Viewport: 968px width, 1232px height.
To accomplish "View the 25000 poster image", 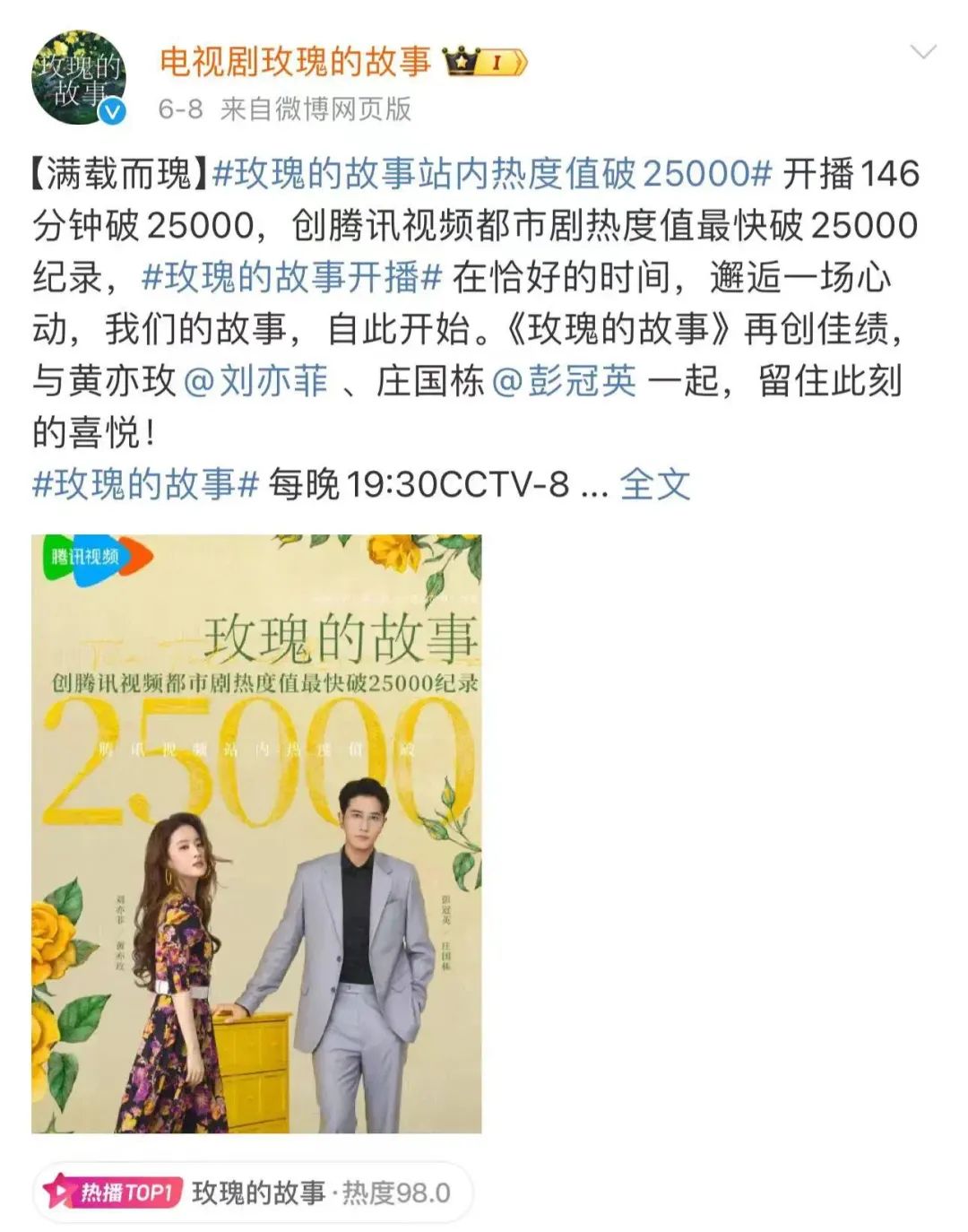I will coord(256,834).
